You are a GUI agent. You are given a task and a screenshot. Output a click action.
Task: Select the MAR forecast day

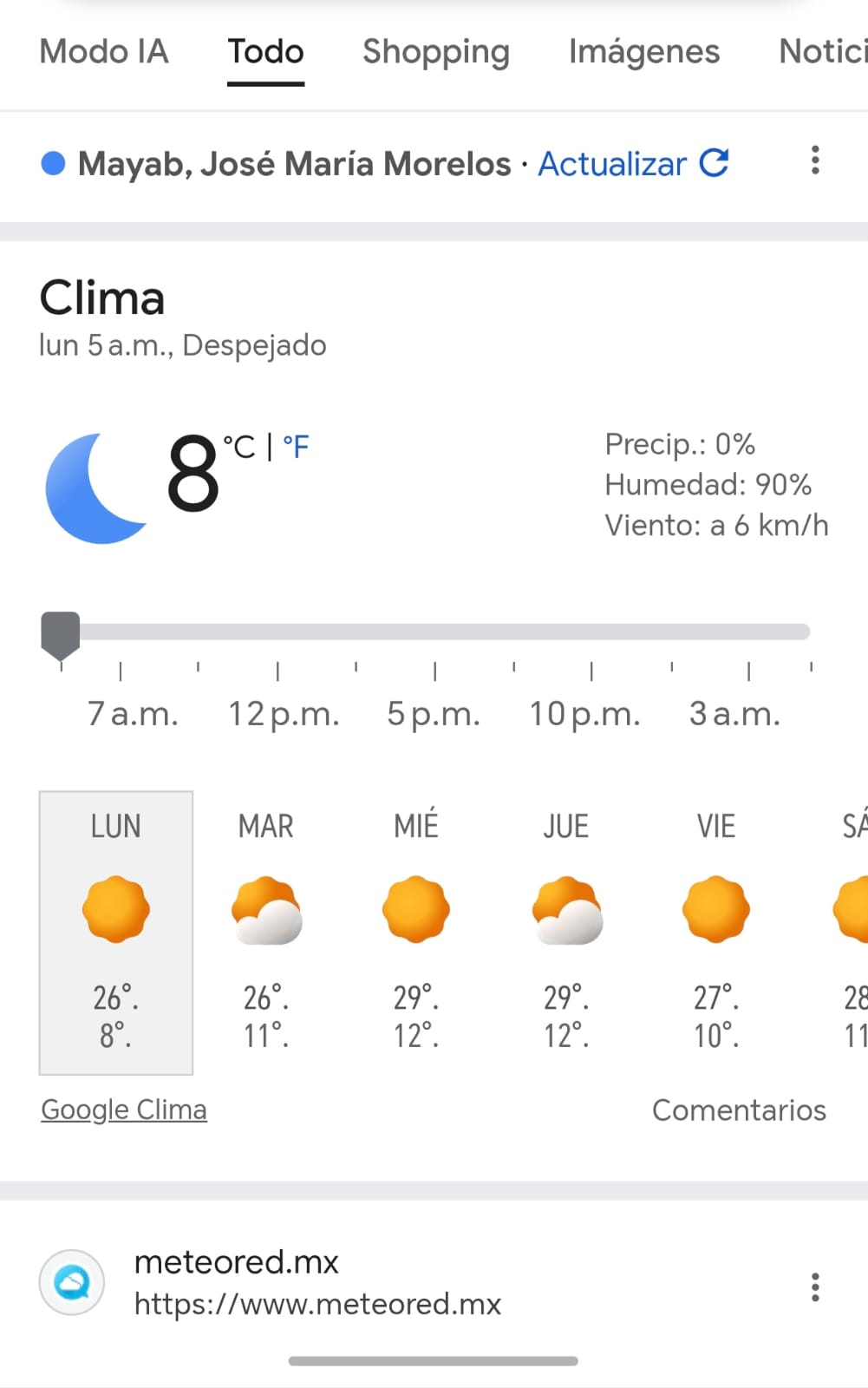[266, 931]
